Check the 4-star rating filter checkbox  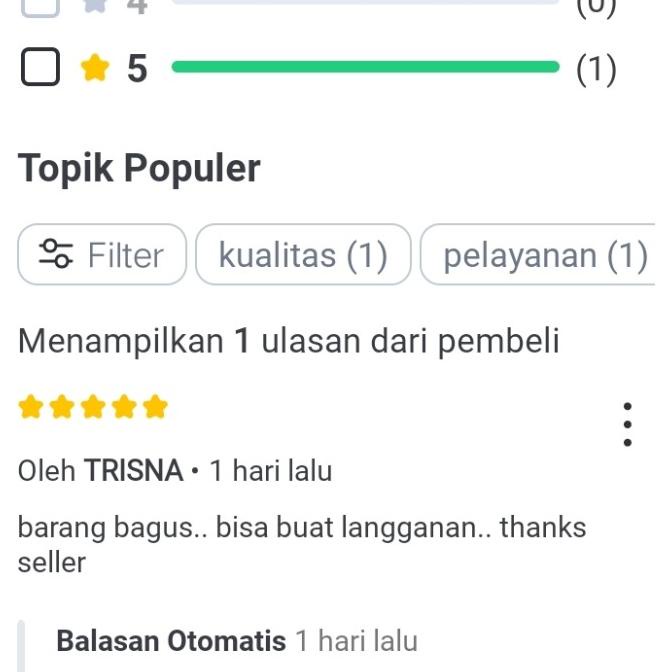(40, 6)
